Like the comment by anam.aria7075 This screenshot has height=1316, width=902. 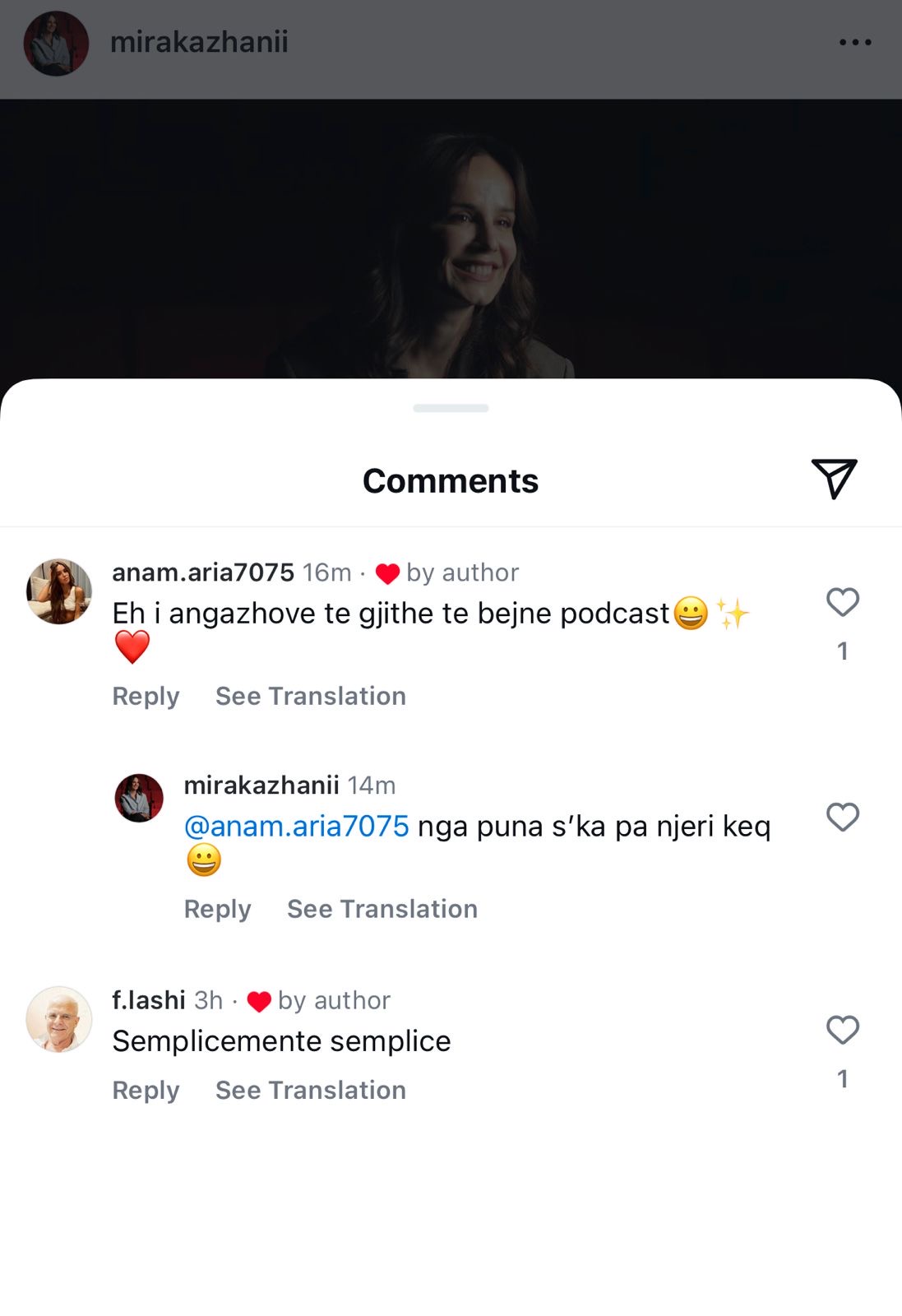point(842,602)
